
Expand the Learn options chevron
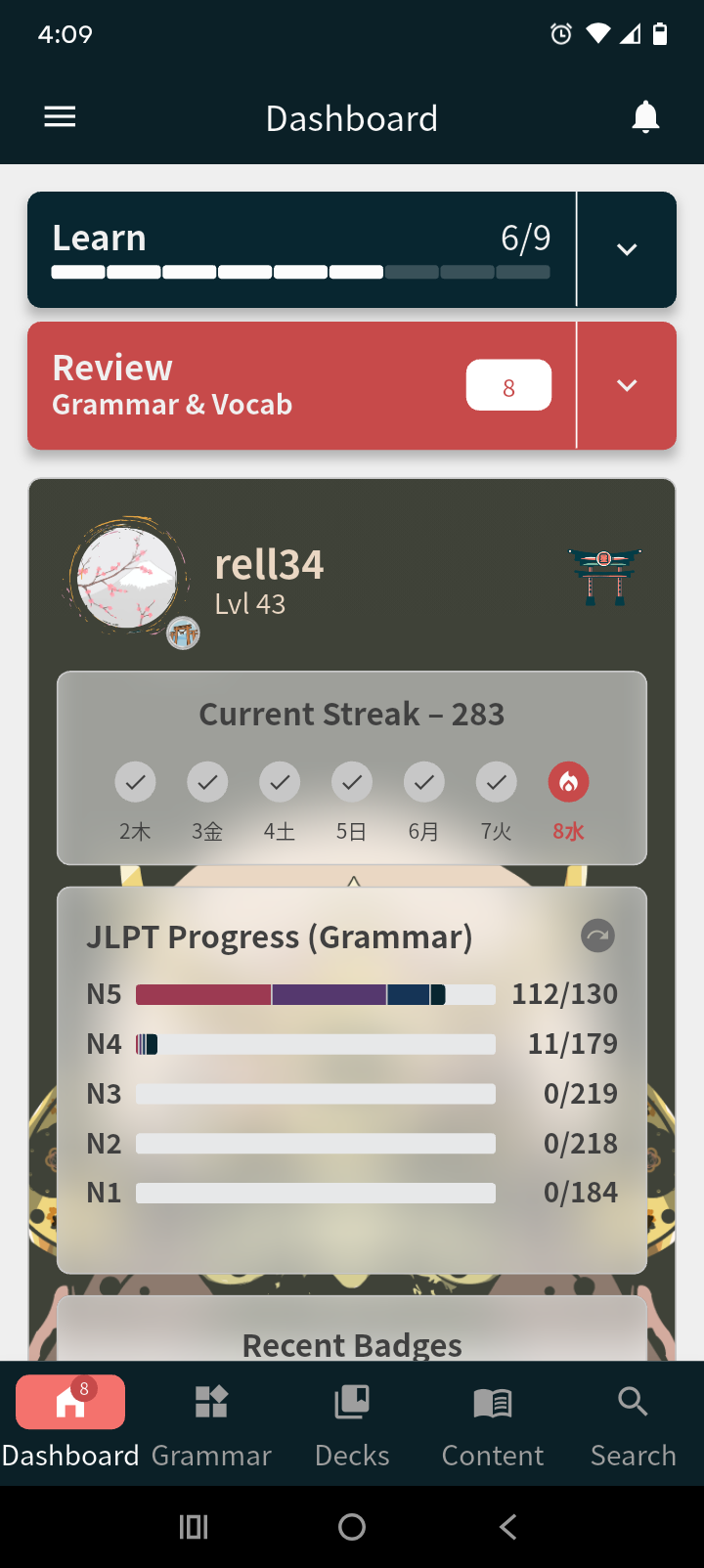coord(627,249)
